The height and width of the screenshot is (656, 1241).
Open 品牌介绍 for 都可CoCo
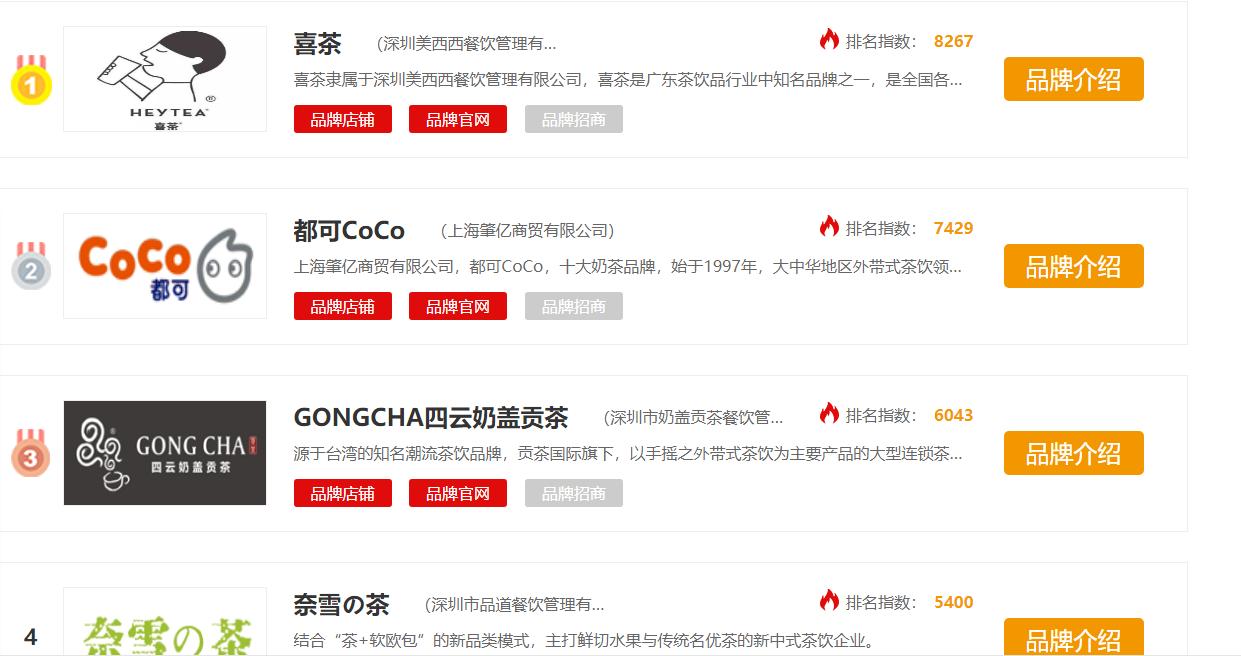1073,267
